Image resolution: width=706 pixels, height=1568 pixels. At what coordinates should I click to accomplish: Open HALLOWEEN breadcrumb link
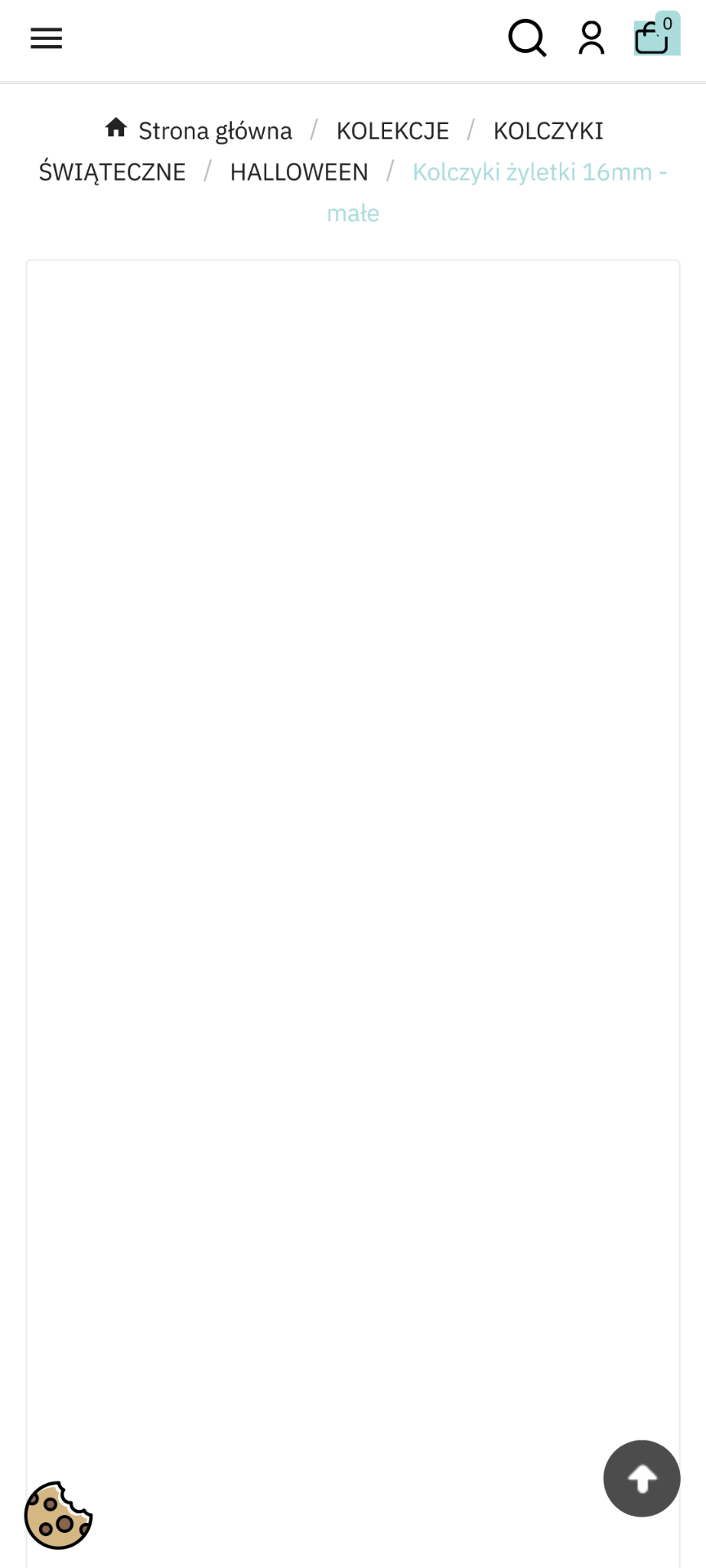point(298,172)
